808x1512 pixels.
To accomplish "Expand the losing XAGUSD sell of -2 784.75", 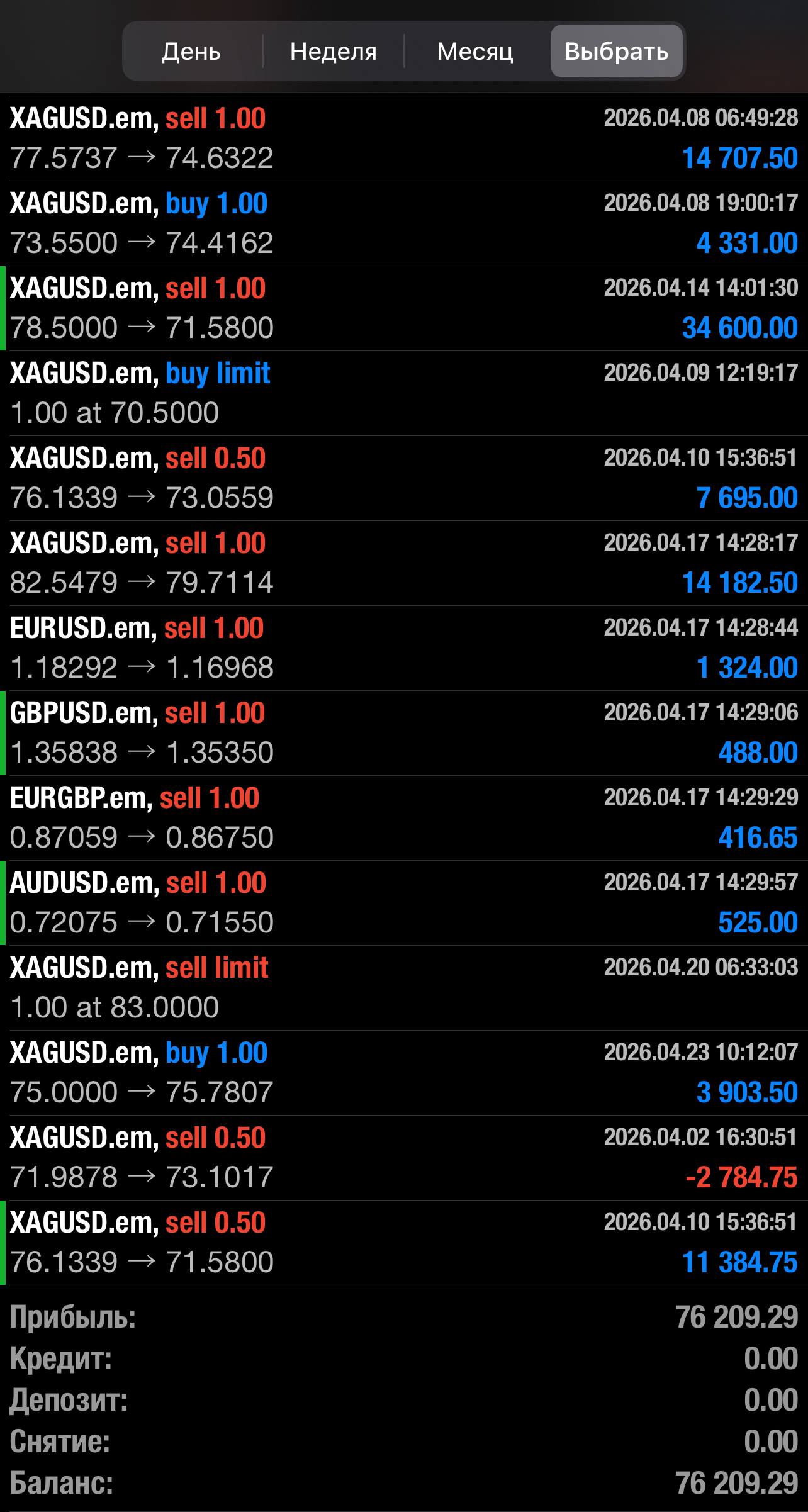I will coord(404,1158).
